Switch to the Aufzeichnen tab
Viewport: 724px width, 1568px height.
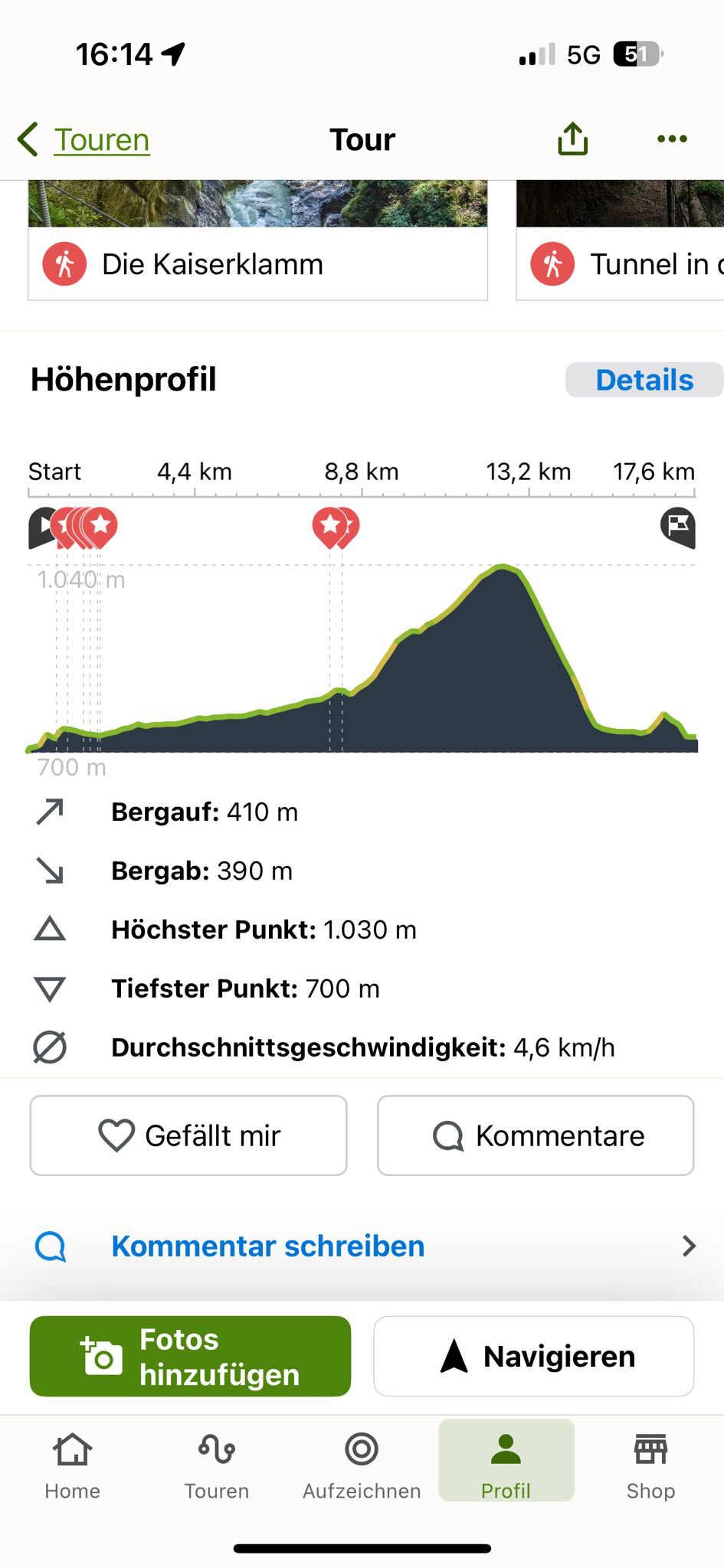coord(362,1465)
